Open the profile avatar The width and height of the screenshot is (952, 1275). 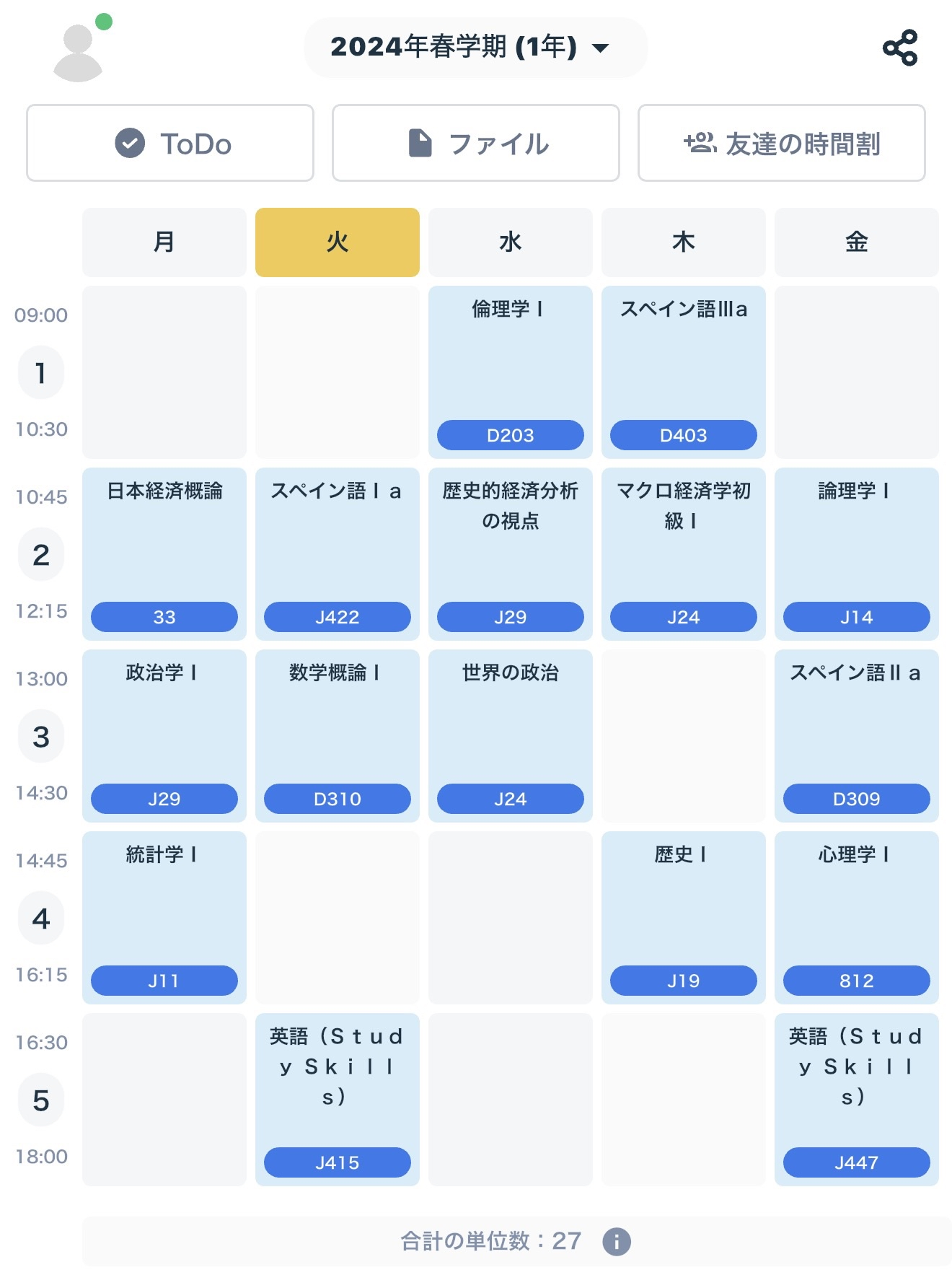point(78,52)
